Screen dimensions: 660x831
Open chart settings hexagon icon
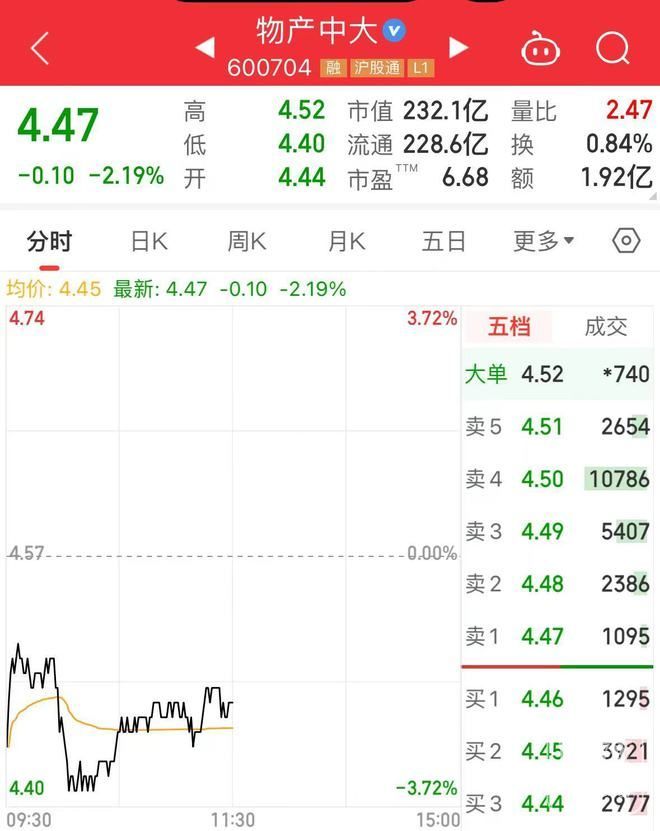click(626, 241)
